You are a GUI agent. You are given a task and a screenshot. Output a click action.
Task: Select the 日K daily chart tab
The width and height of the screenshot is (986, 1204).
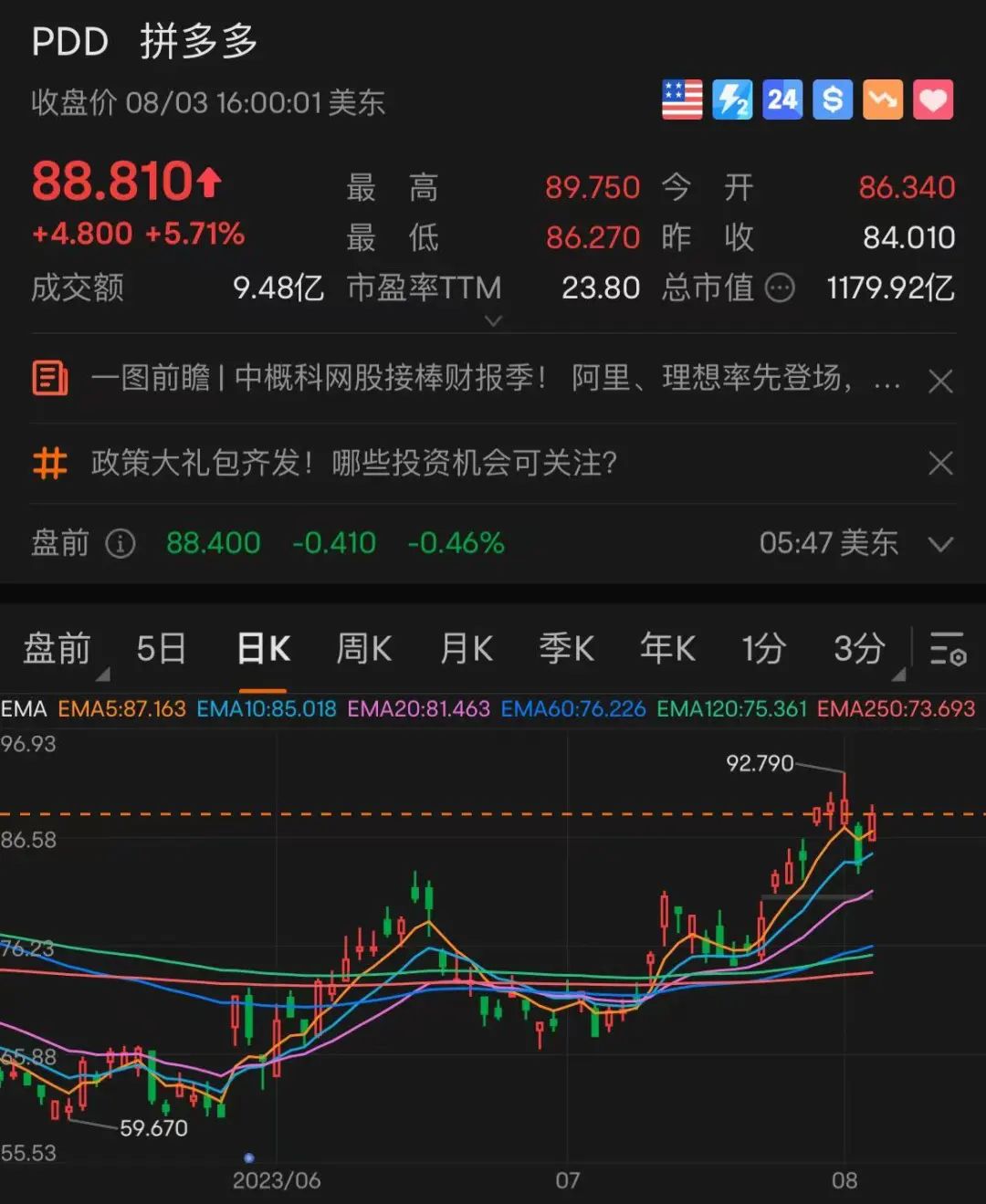tap(263, 649)
